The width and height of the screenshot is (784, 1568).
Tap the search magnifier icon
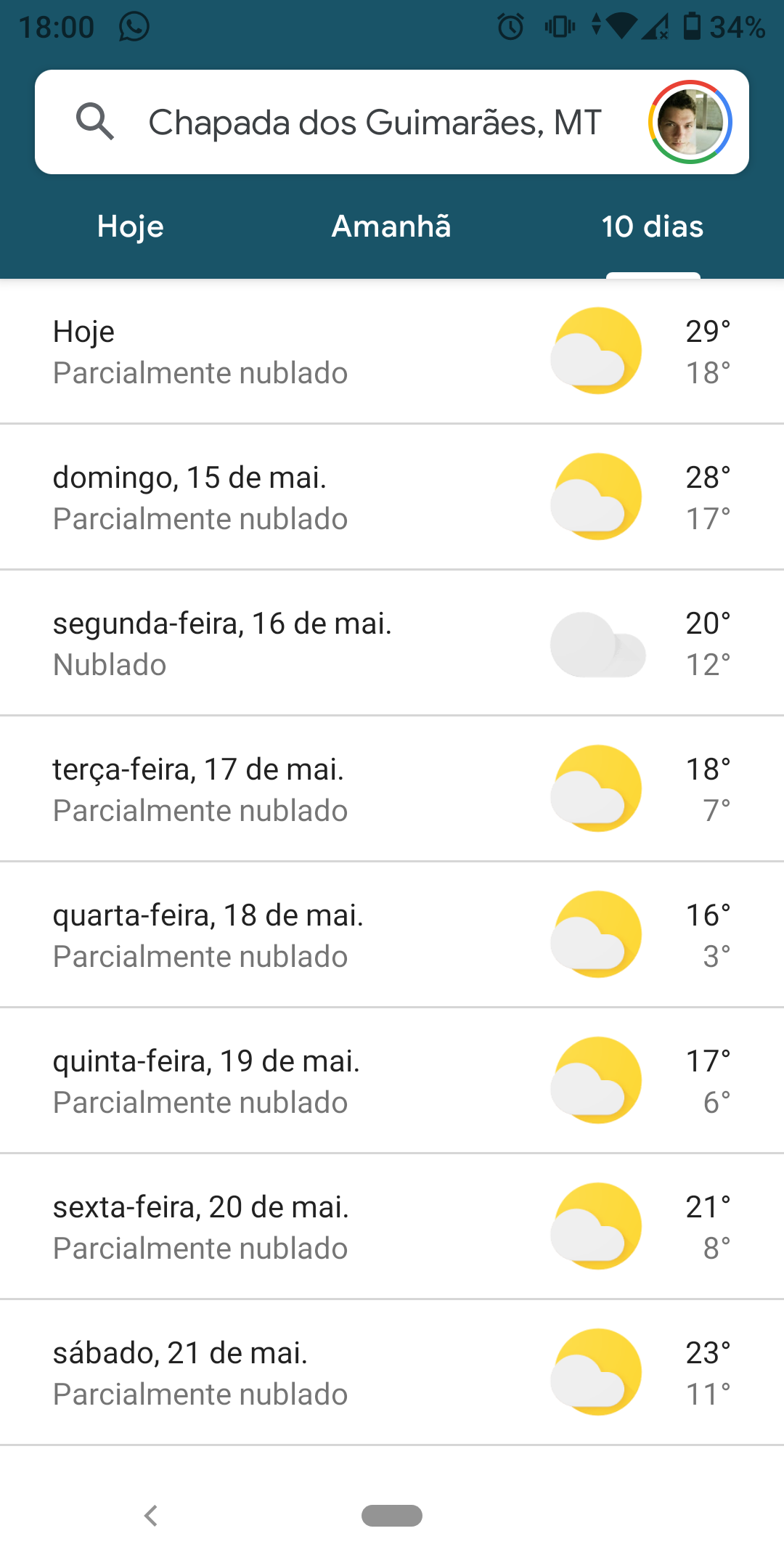[x=95, y=122]
